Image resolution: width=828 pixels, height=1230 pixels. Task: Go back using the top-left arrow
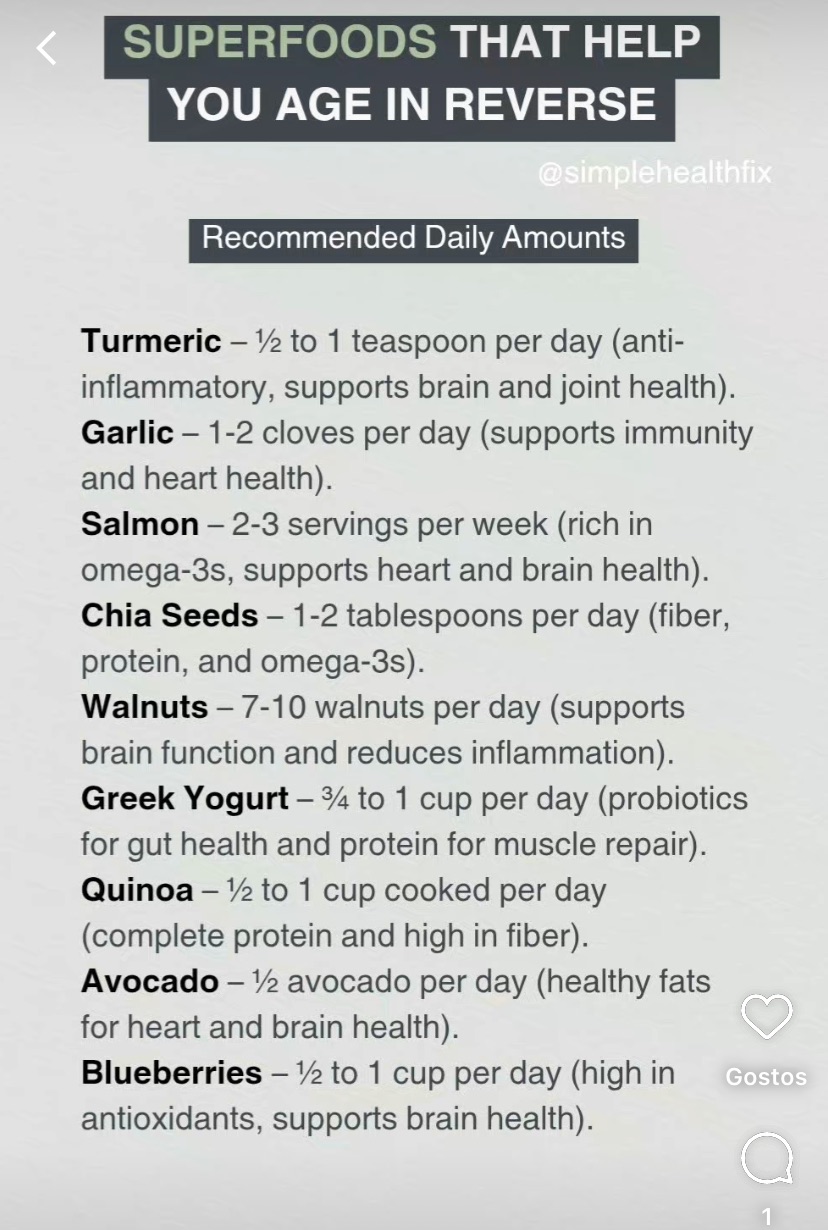(x=47, y=48)
